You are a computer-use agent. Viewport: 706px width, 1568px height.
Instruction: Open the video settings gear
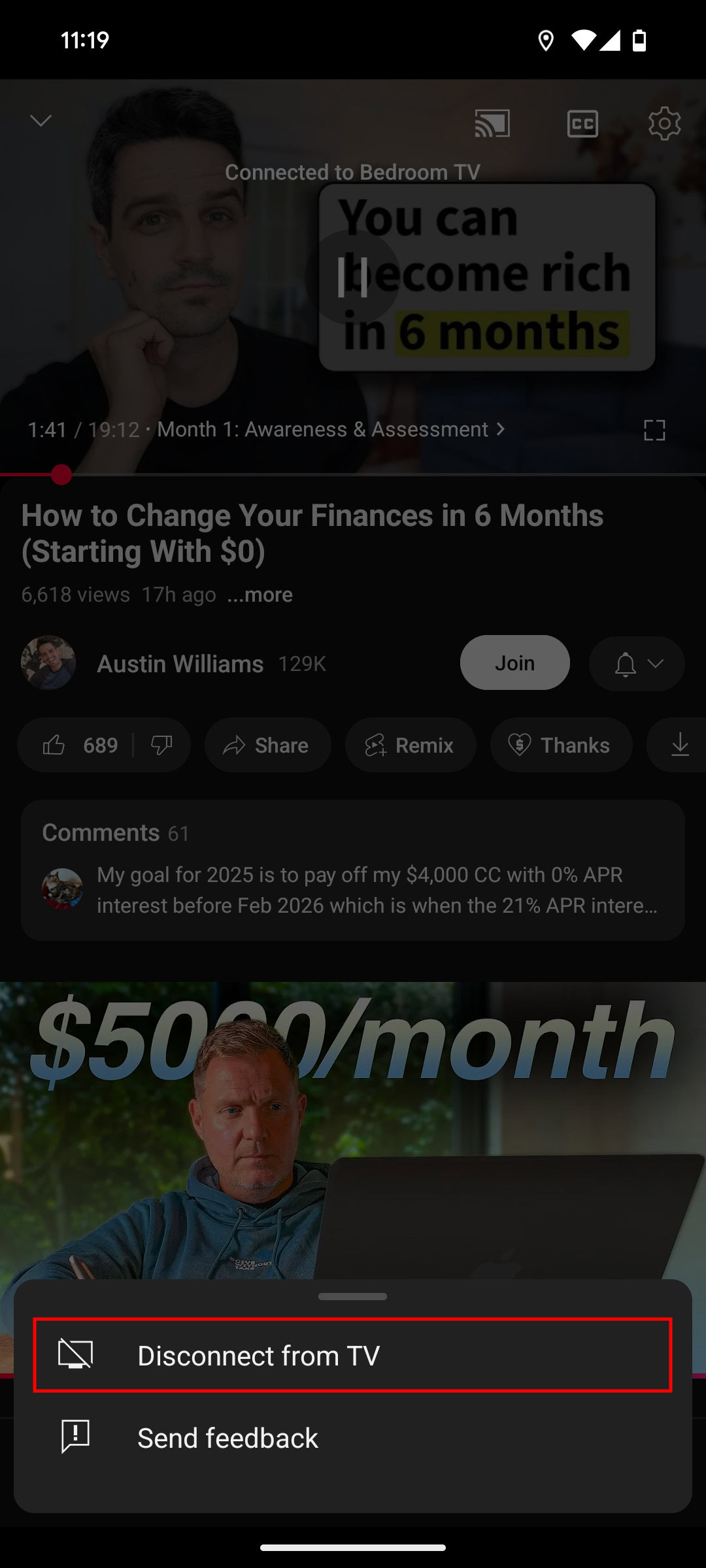click(x=665, y=123)
